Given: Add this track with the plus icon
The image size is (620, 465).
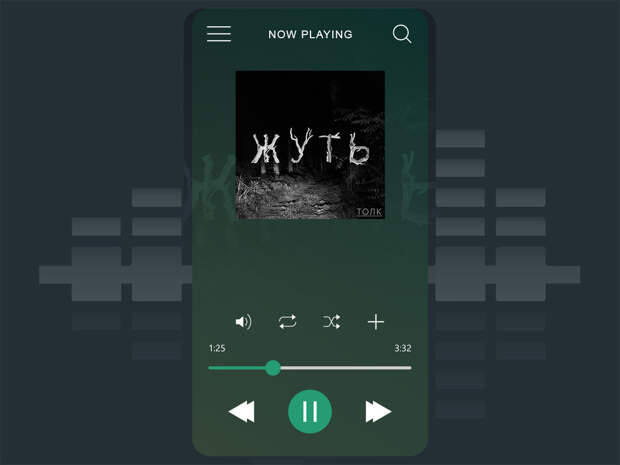Looking at the screenshot, I should (x=376, y=322).
